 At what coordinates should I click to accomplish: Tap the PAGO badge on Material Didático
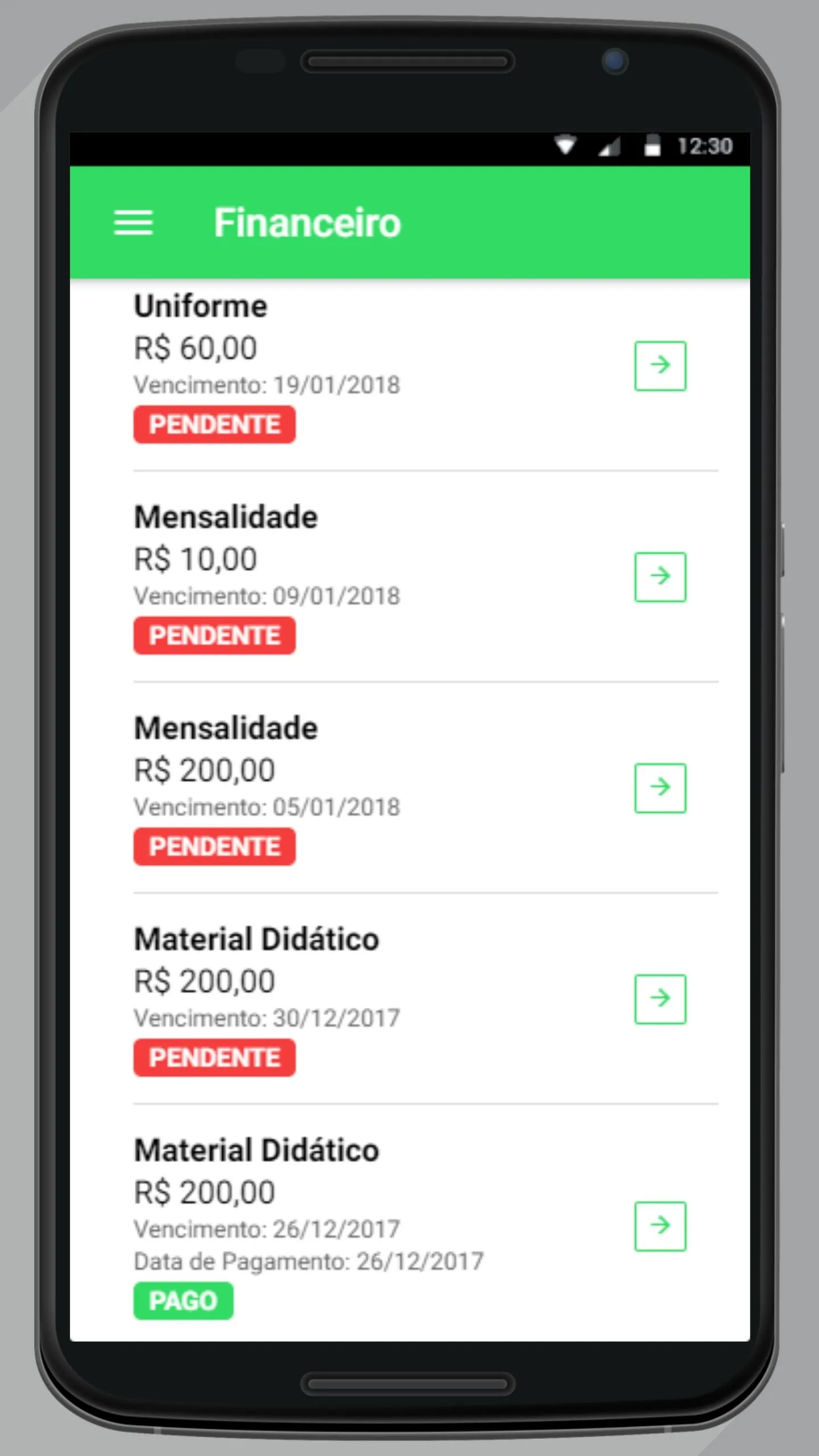point(183,1300)
